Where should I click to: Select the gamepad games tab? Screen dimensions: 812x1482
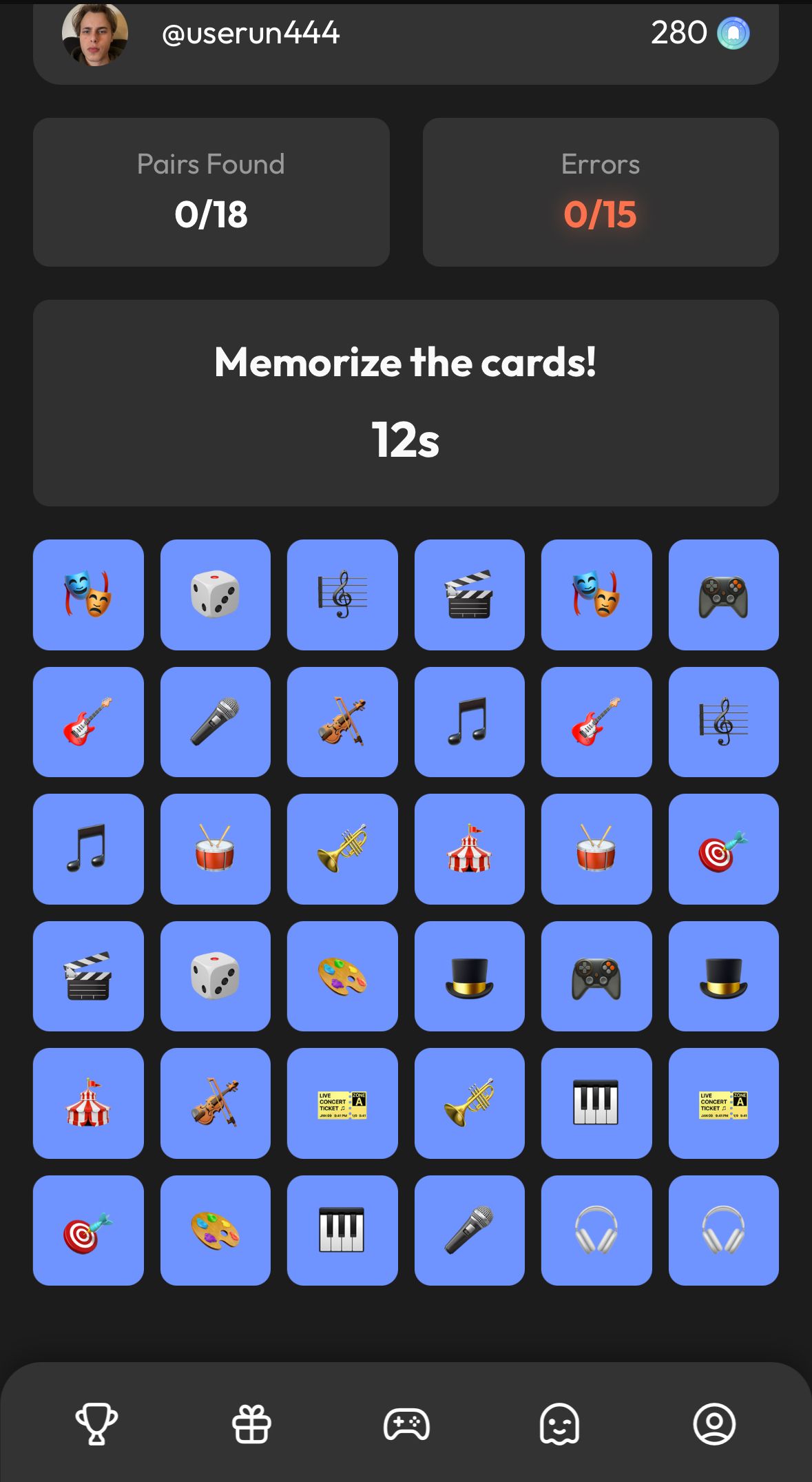click(x=406, y=1426)
